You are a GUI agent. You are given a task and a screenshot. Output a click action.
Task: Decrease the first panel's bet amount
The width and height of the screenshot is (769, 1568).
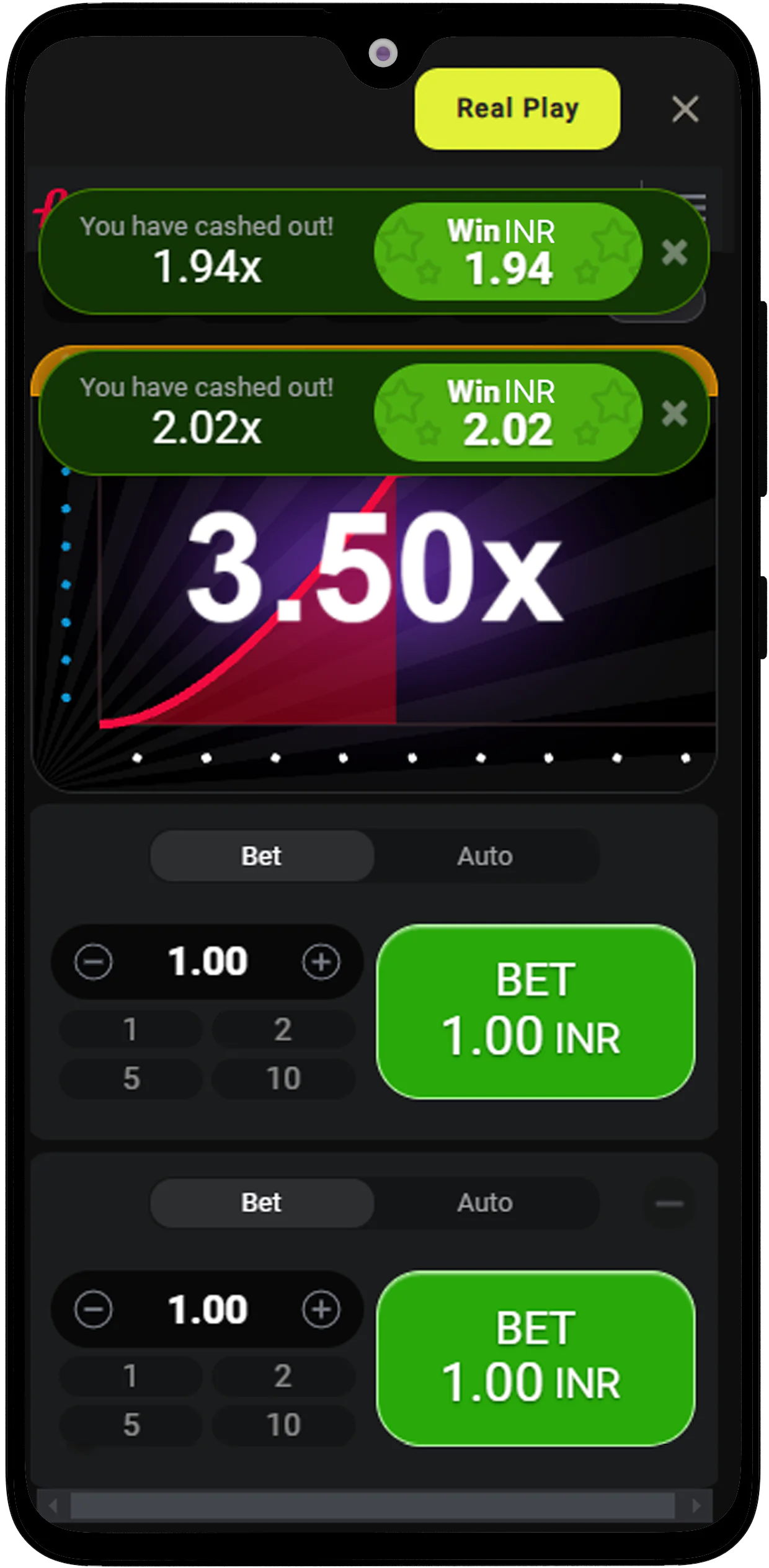[x=93, y=962]
